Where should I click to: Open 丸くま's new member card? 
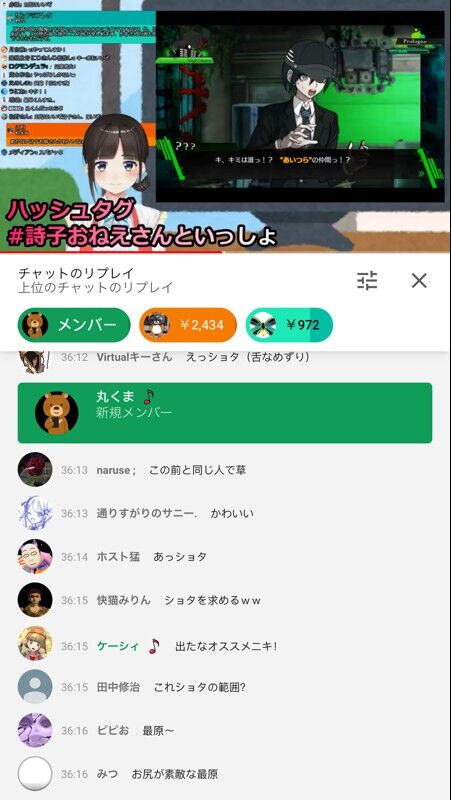pyautogui.click(x=225, y=413)
